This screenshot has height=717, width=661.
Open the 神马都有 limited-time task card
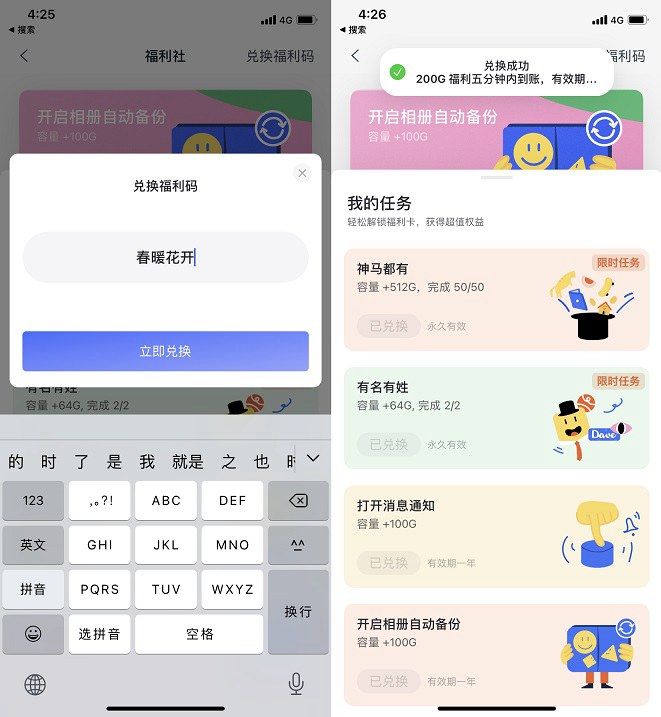(x=496, y=300)
